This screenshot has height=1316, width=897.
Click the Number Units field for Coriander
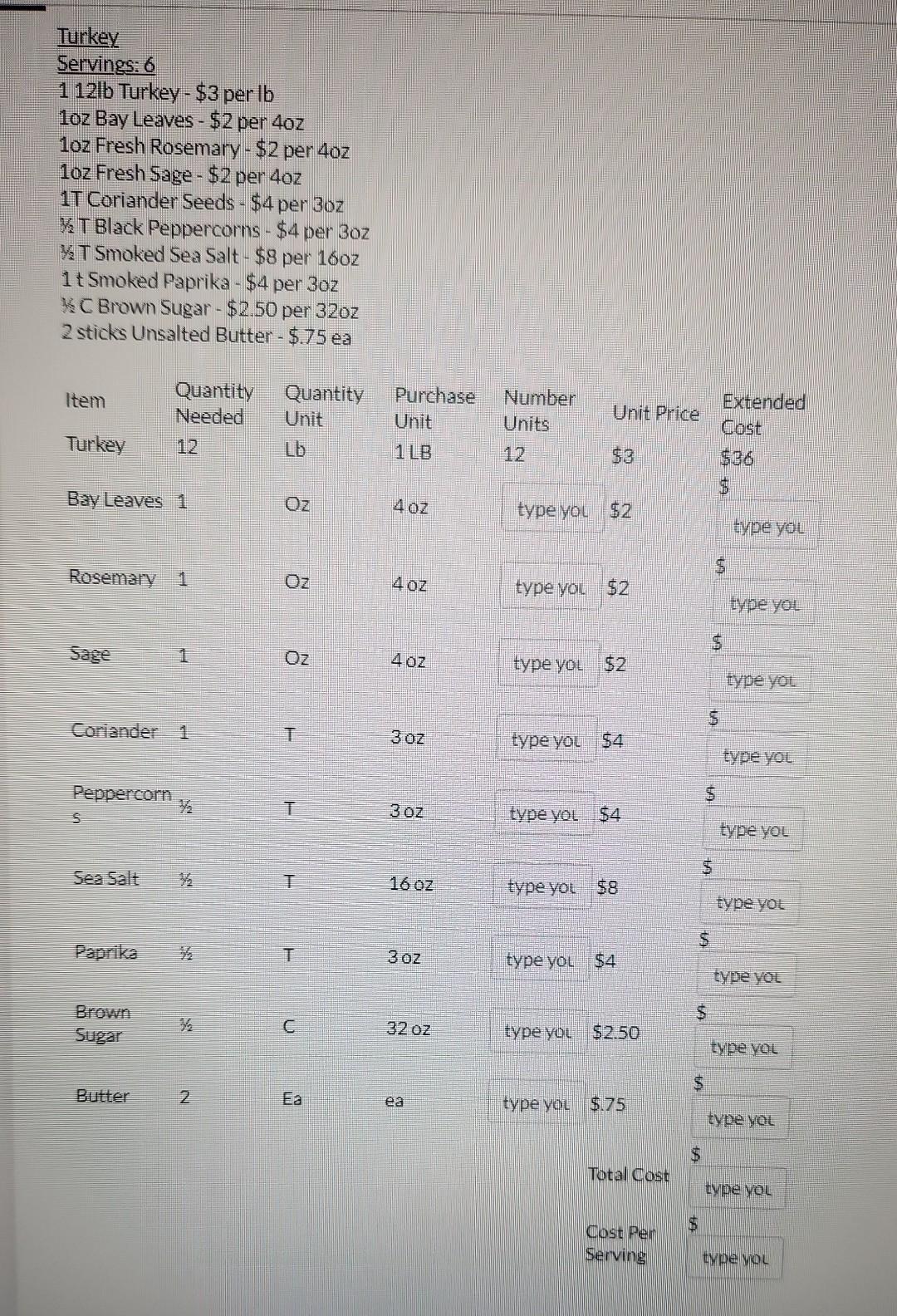tap(546, 739)
